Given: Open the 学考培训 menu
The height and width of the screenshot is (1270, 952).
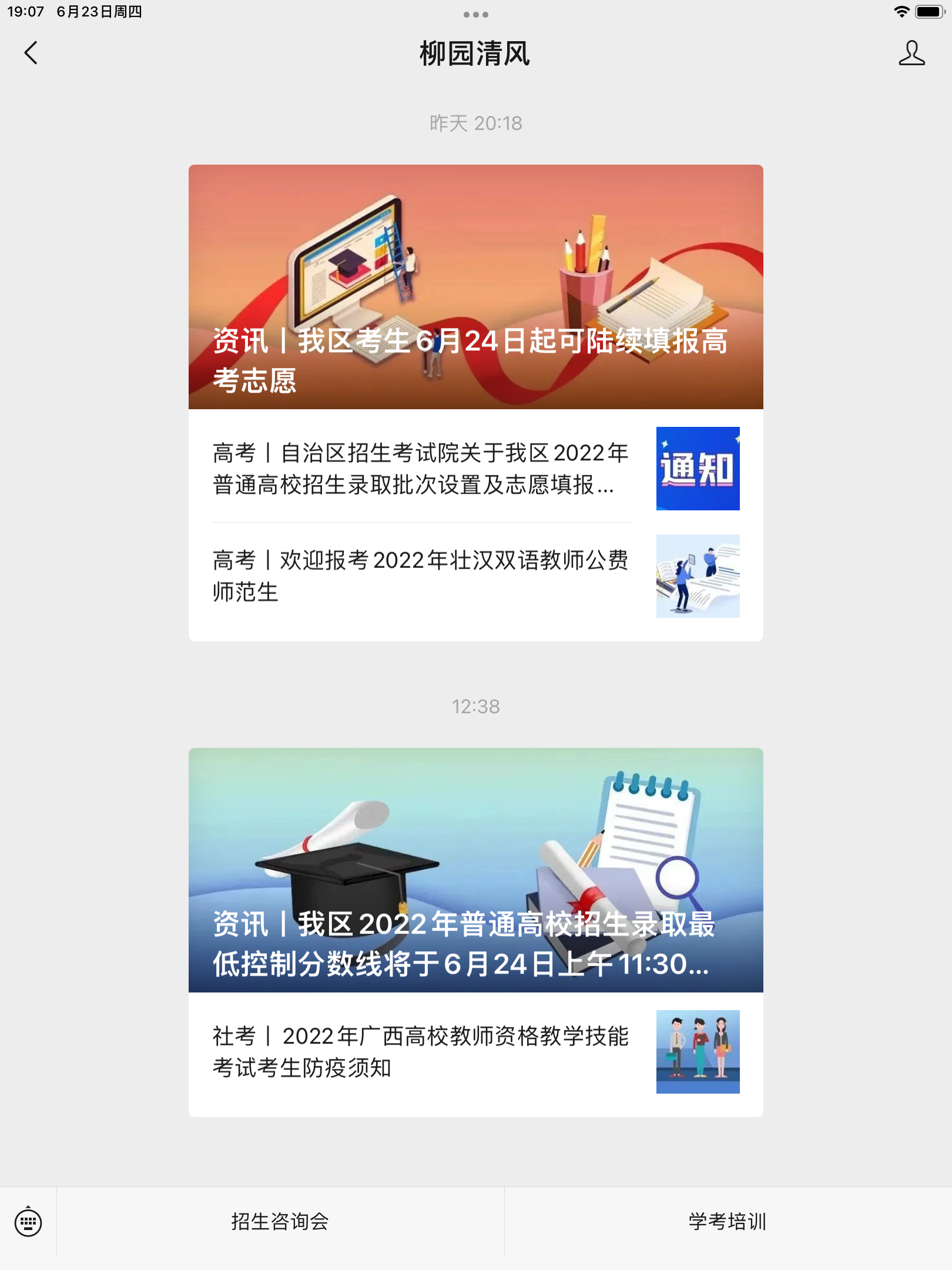Looking at the screenshot, I should click(x=728, y=1222).
